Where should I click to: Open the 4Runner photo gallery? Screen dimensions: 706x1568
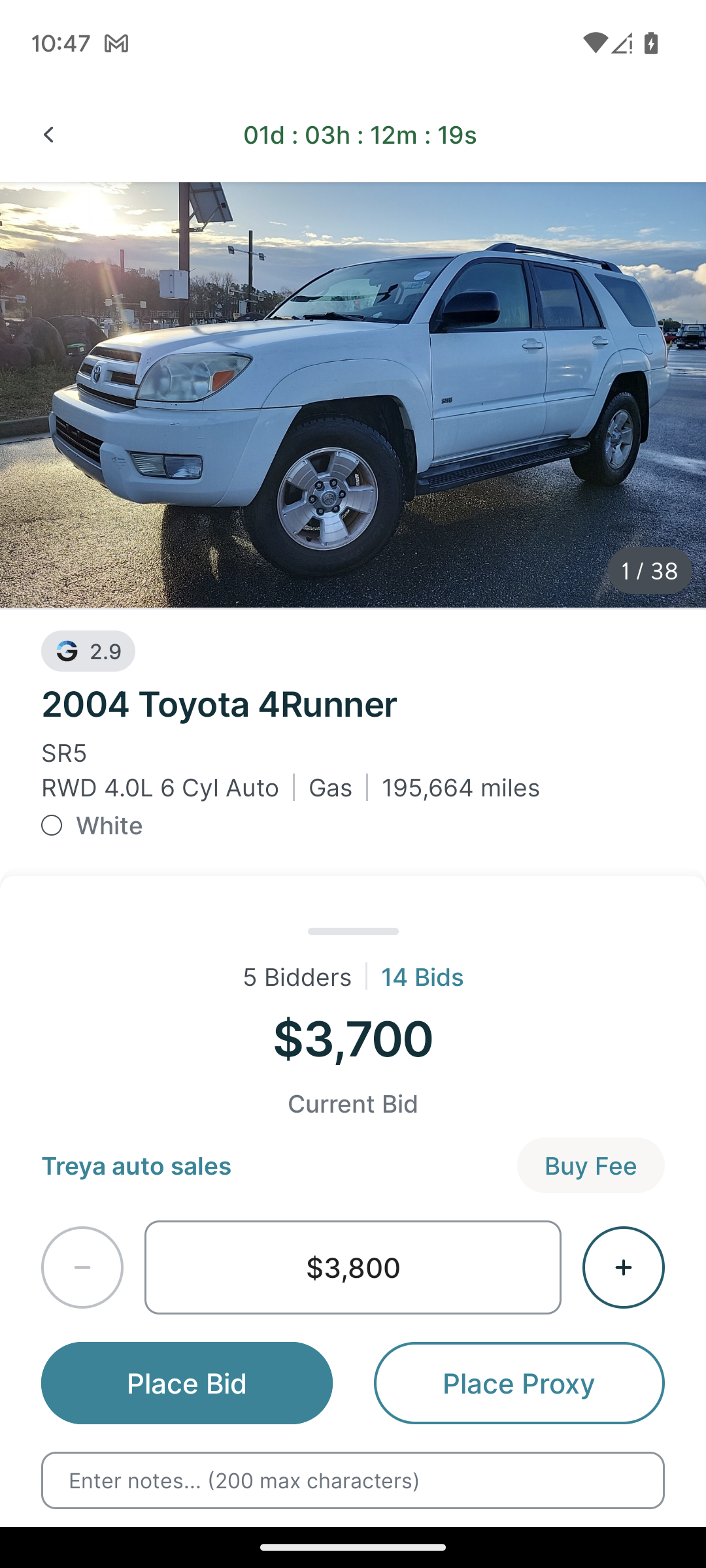[353, 395]
